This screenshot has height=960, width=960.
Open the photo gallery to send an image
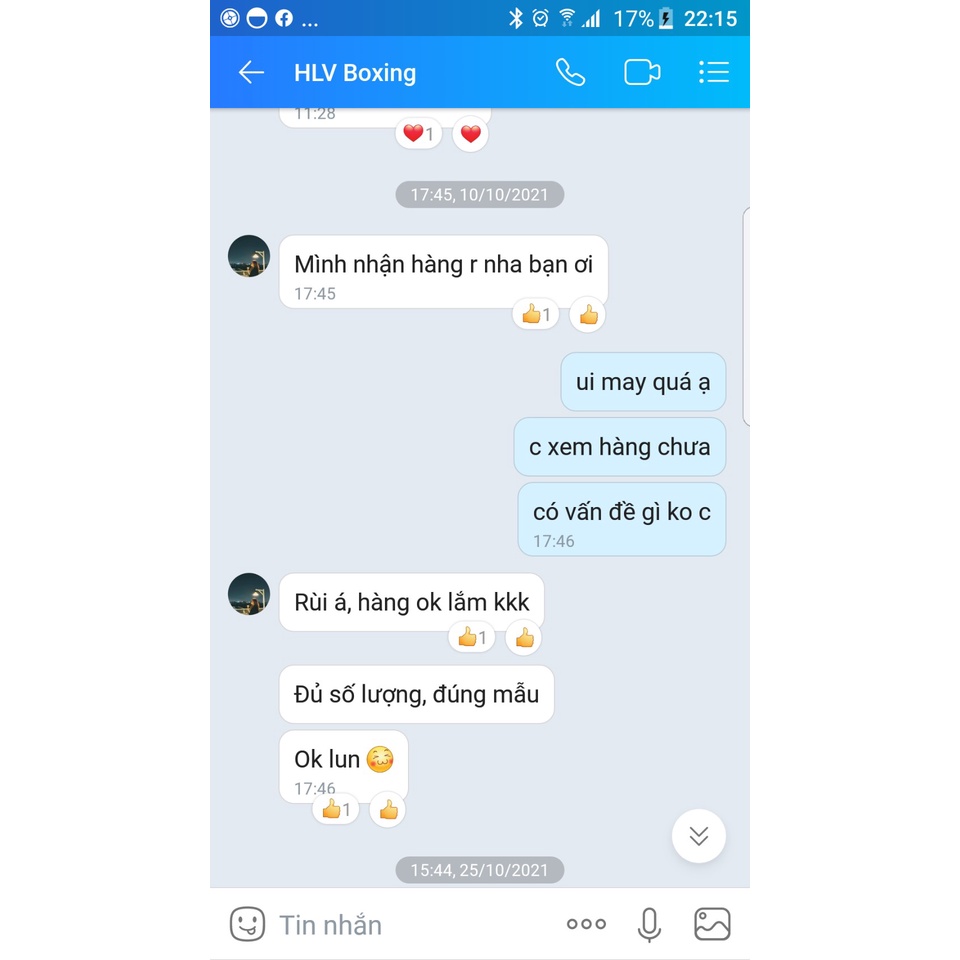pyautogui.click(x=712, y=924)
